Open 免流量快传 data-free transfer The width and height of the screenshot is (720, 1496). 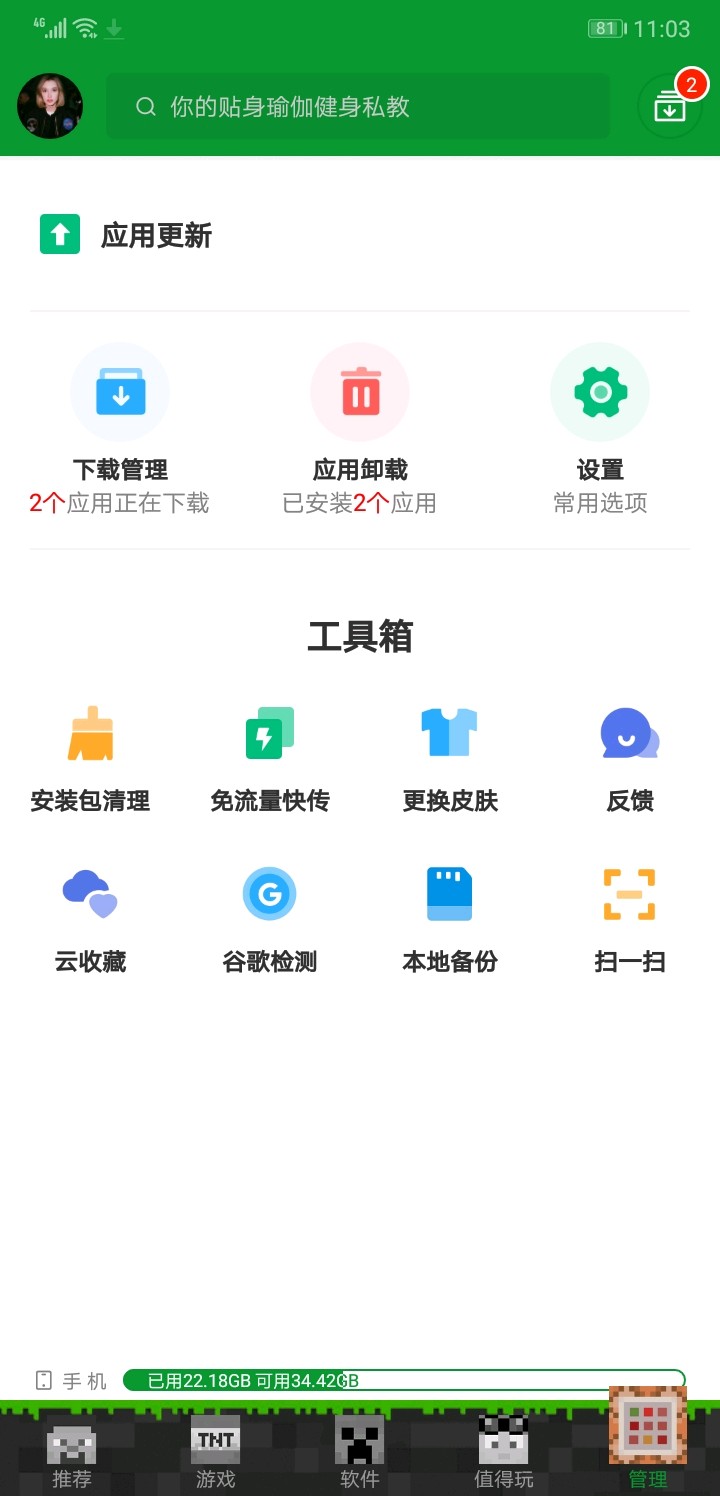(270, 758)
